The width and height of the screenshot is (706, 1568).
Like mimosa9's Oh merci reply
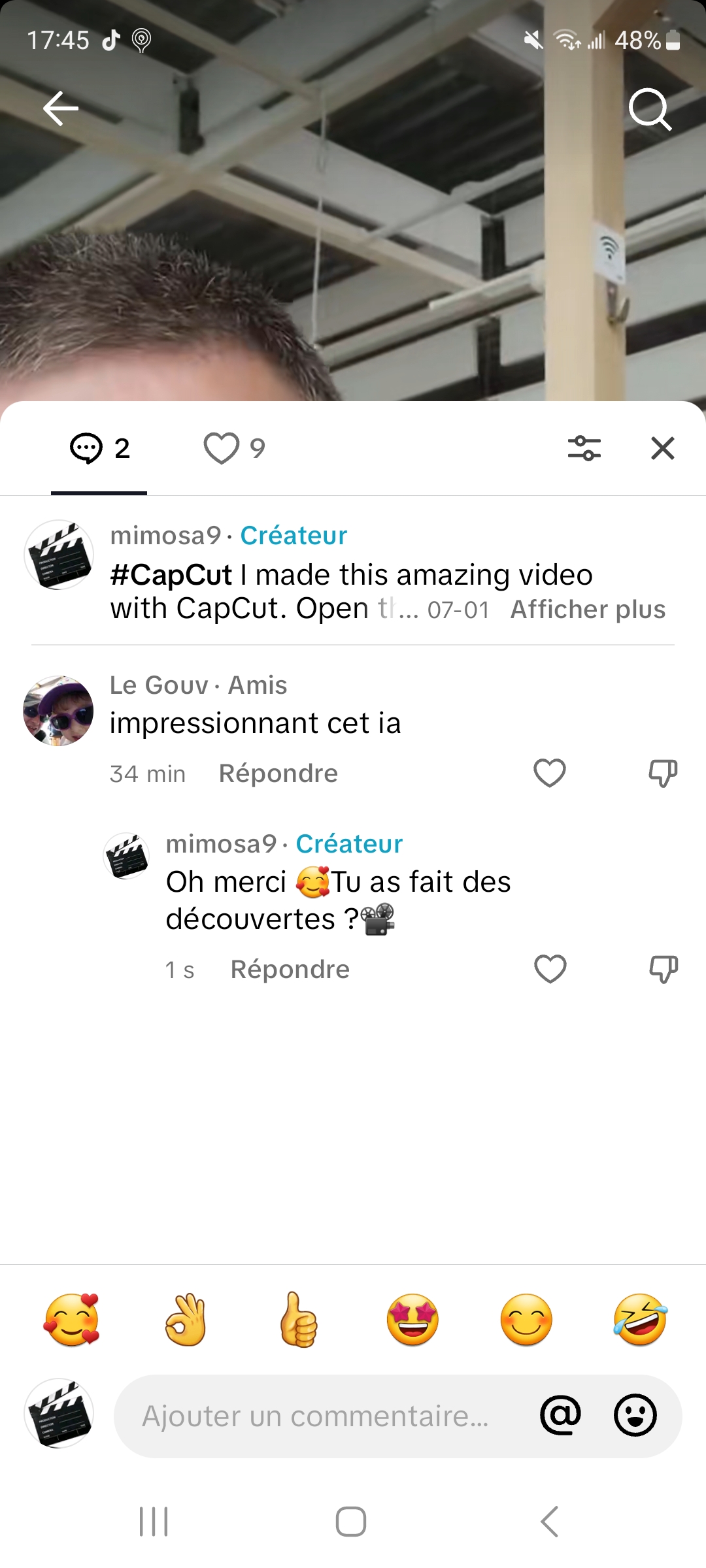tap(550, 969)
